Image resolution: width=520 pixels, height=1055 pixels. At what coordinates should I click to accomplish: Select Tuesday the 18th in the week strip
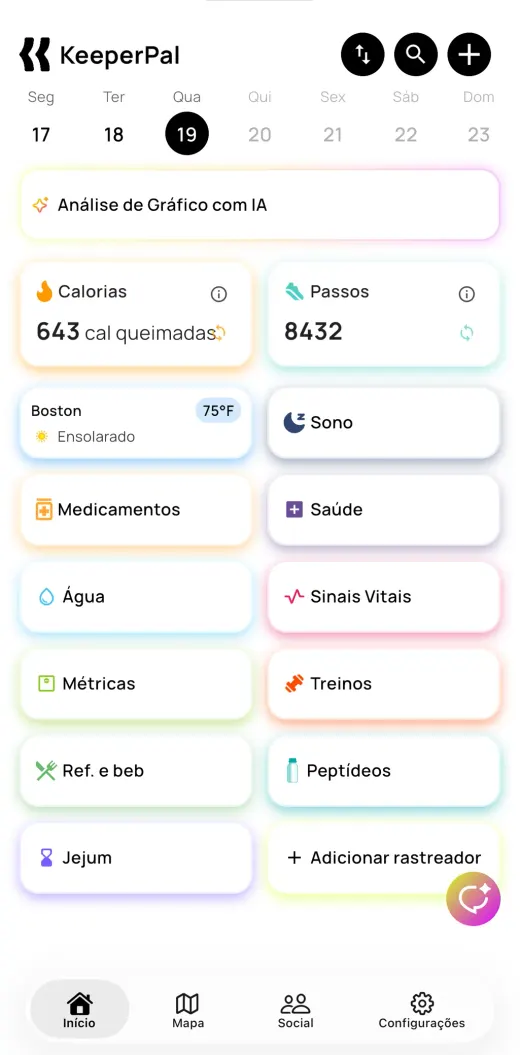[x=114, y=122]
